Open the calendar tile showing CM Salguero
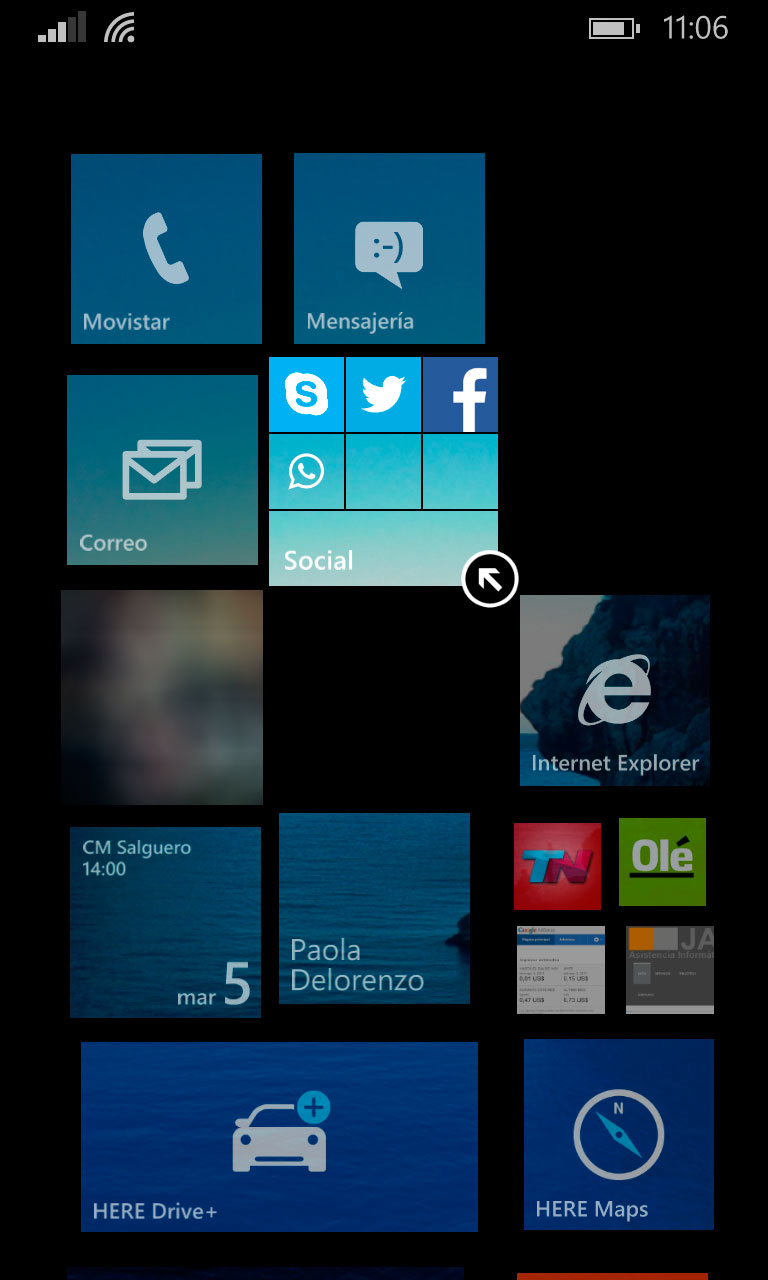This screenshot has width=768, height=1280. tap(165, 921)
